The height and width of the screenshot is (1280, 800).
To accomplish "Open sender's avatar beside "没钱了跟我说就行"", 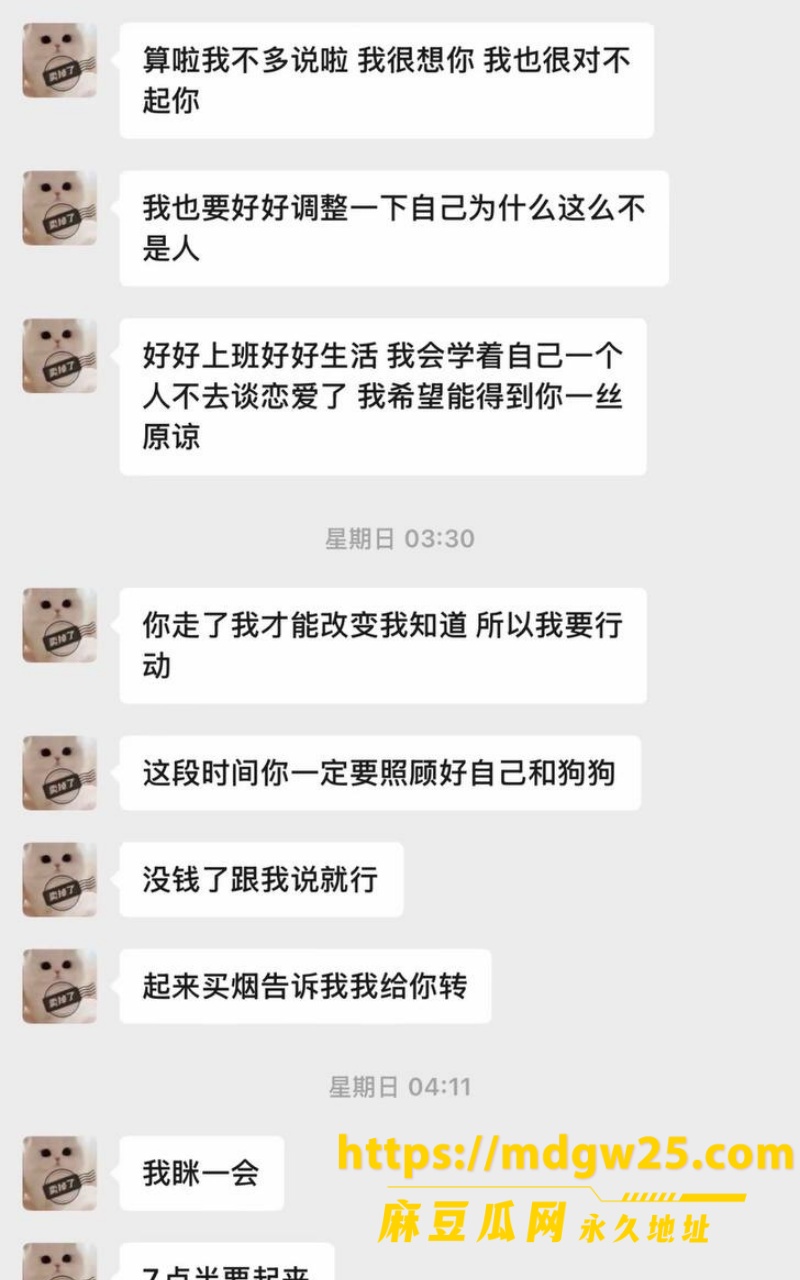I will click(x=60, y=880).
